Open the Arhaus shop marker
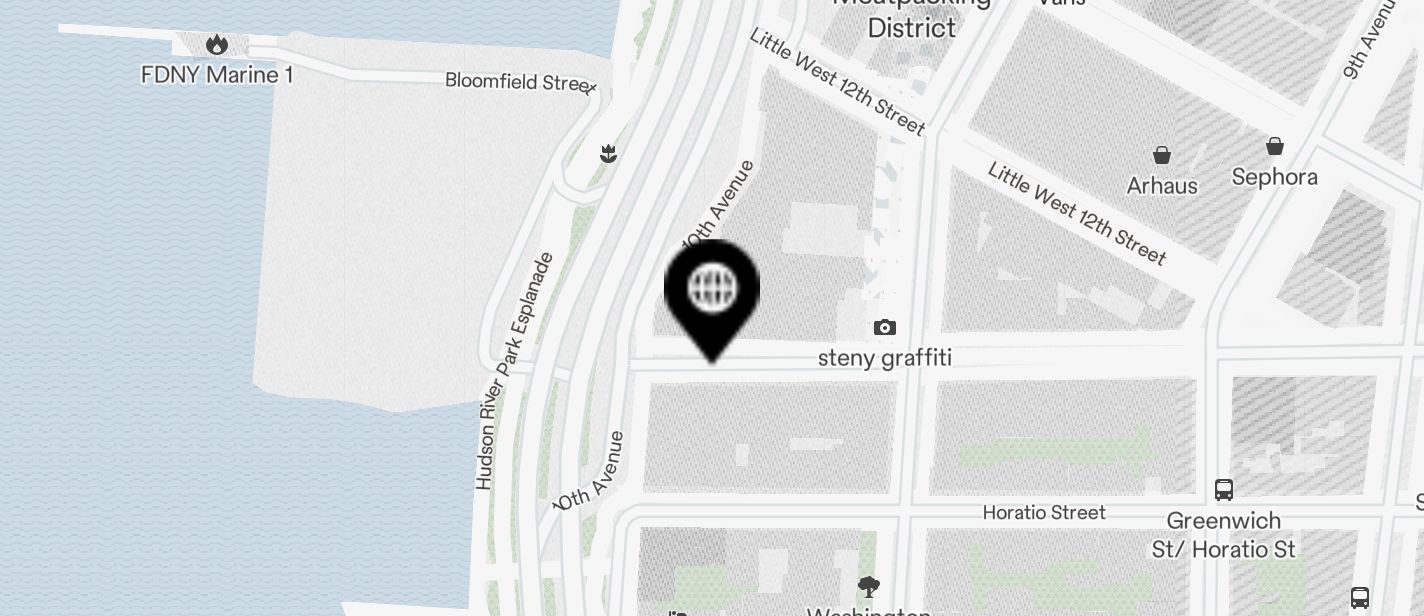Image resolution: width=1424 pixels, height=616 pixels. [1162, 155]
